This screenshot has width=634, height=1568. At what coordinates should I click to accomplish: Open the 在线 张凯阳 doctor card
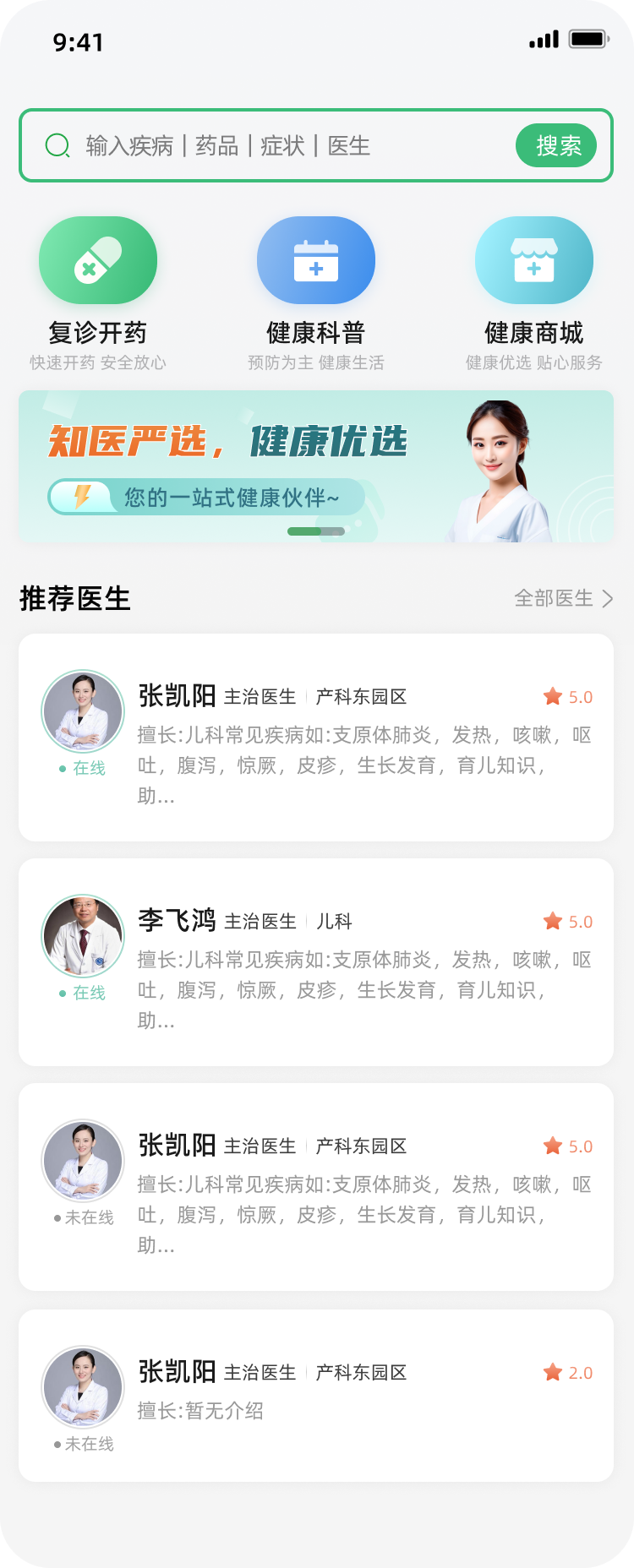(x=316, y=738)
